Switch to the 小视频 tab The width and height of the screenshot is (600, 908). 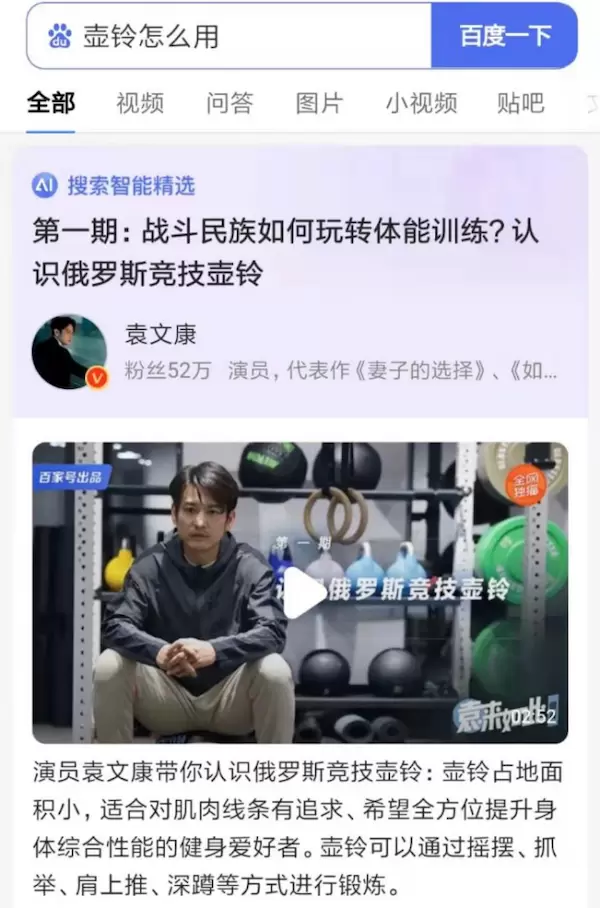click(x=421, y=103)
